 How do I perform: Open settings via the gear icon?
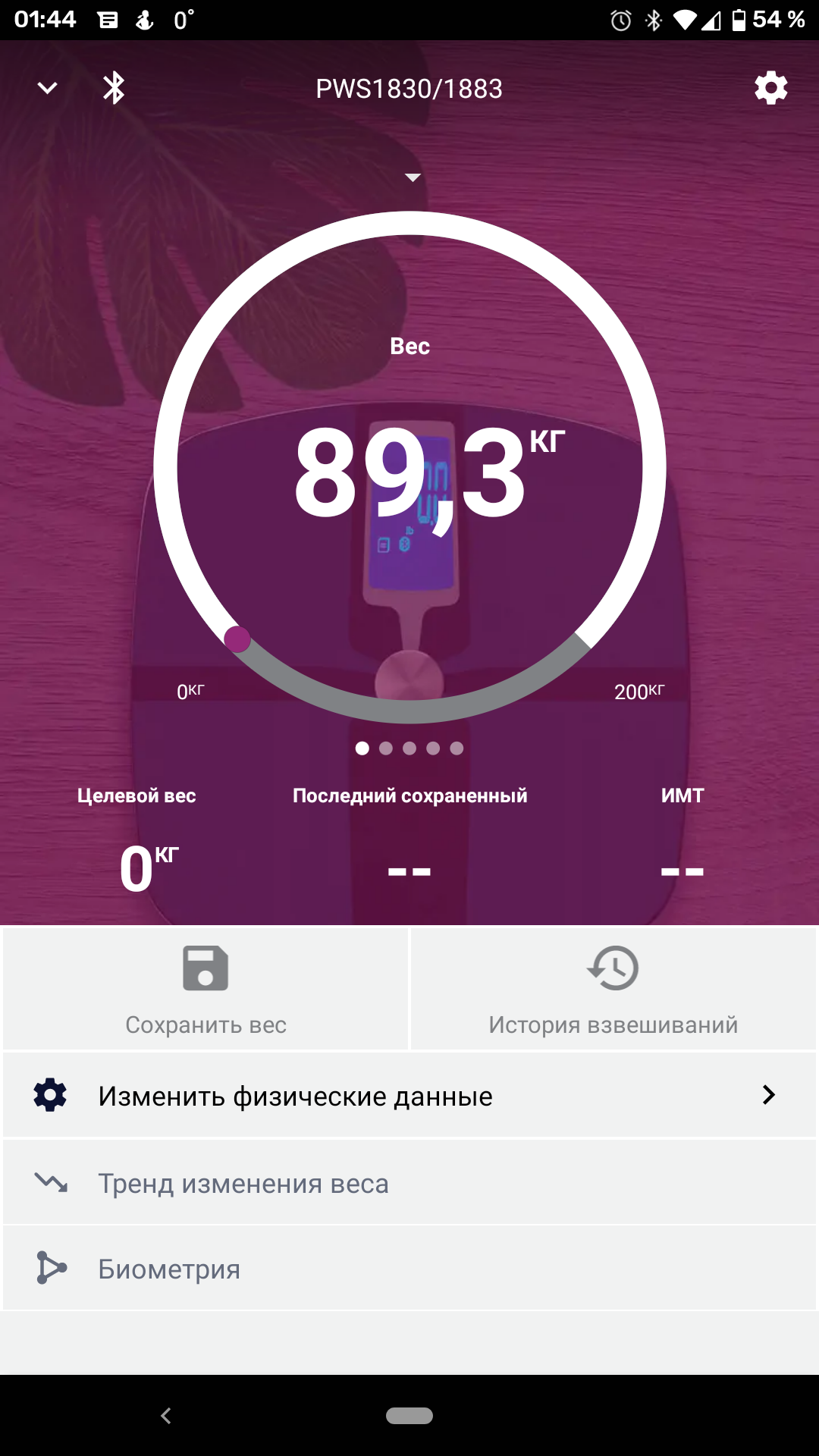pos(770,89)
